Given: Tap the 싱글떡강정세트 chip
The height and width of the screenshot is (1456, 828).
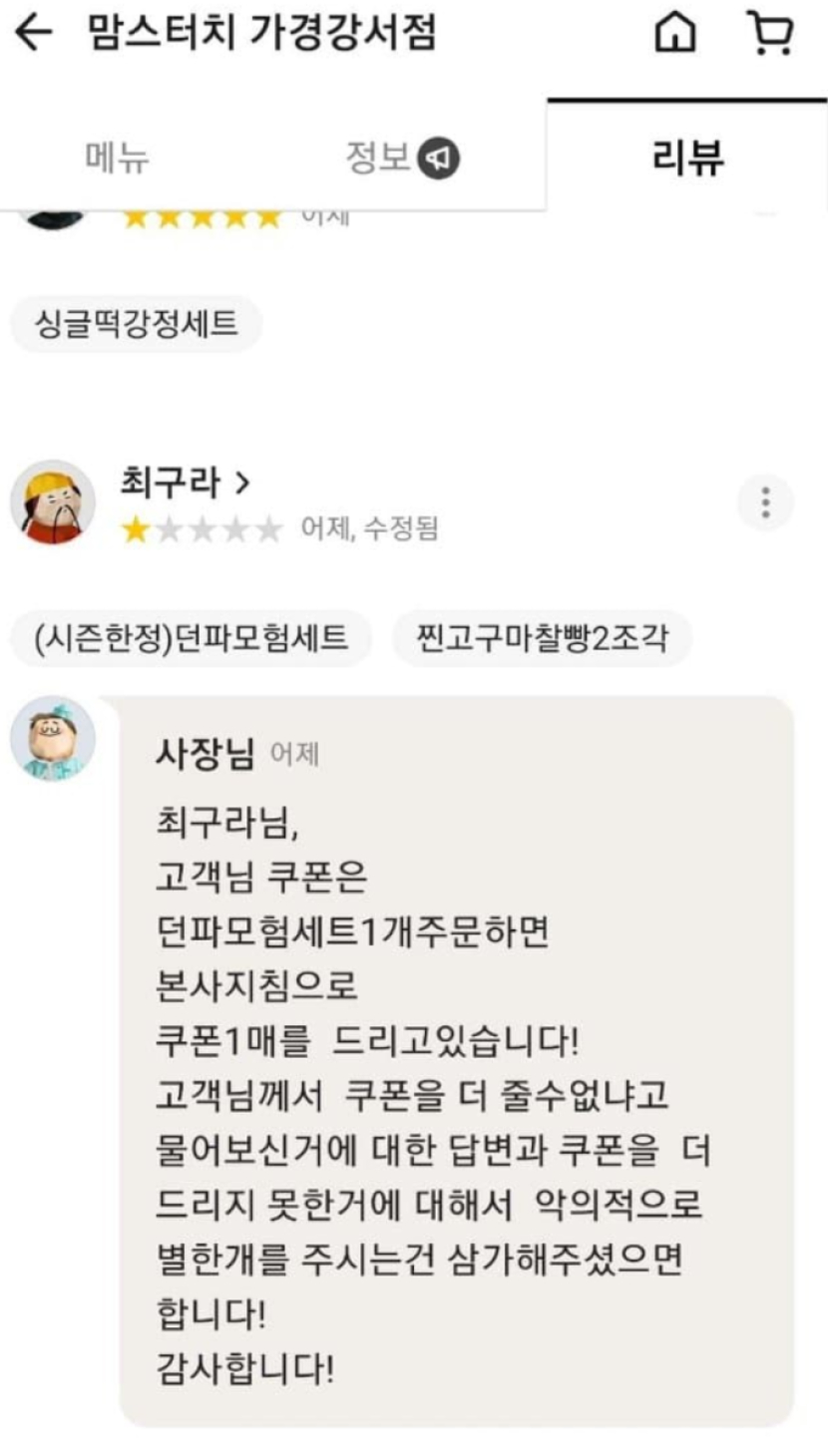Looking at the screenshot, I should click(137, 324).
